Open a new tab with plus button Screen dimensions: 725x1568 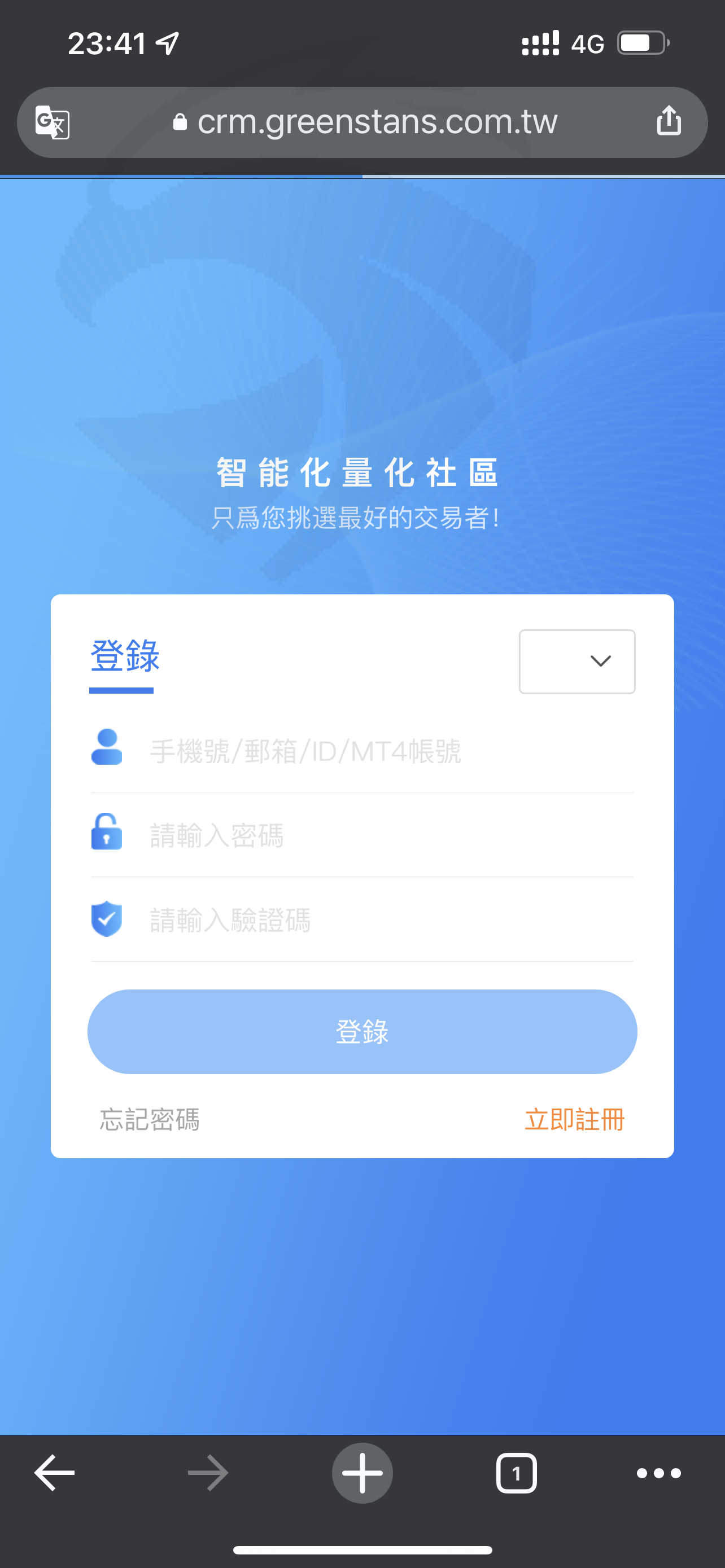point(362,1473)
